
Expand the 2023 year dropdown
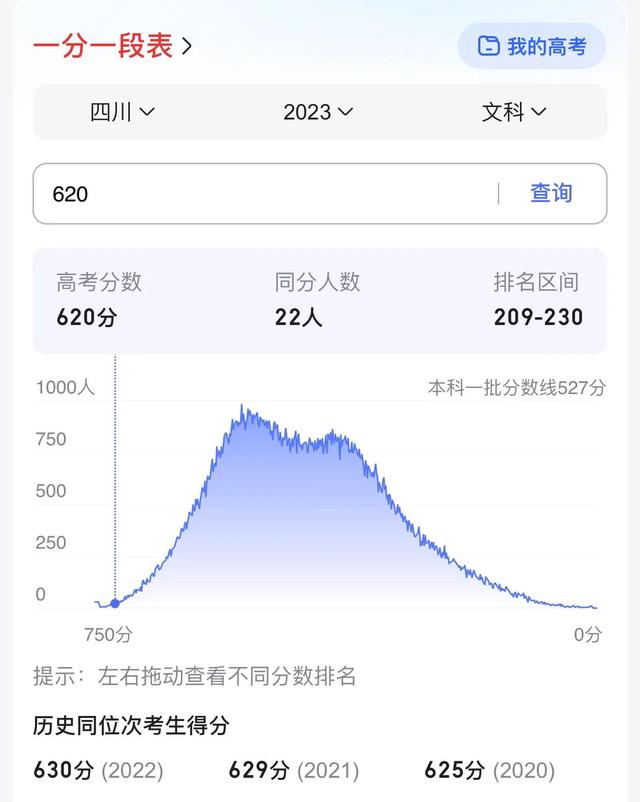click(x=318, y=112)
